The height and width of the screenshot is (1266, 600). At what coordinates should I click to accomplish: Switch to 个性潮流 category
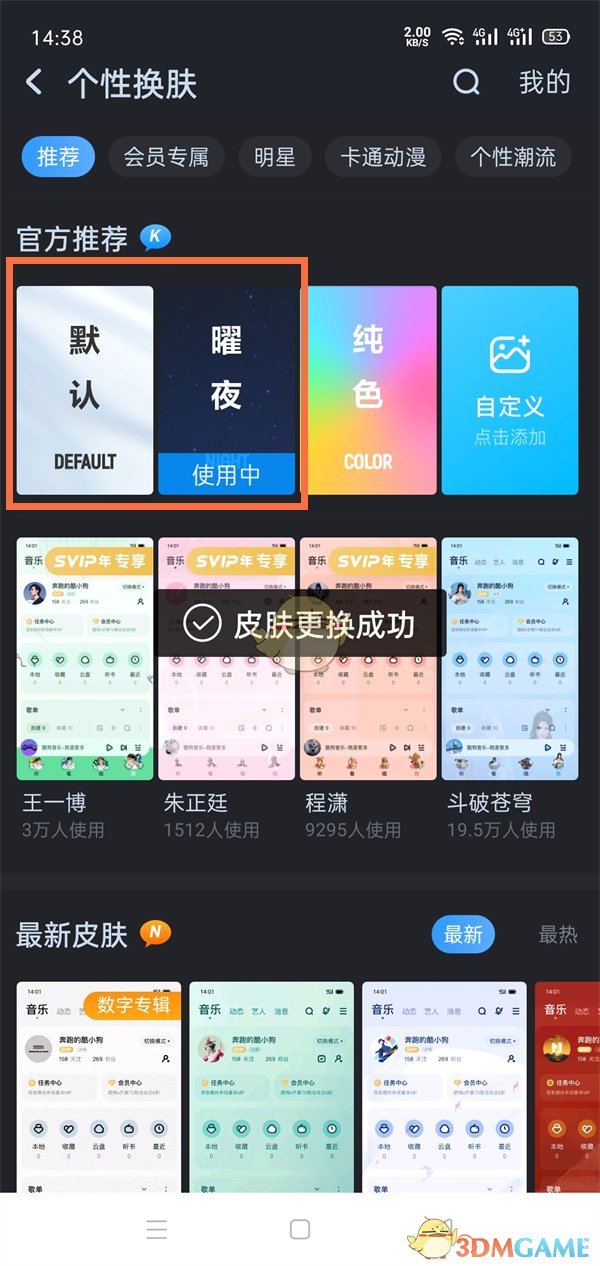click(512, 157)
